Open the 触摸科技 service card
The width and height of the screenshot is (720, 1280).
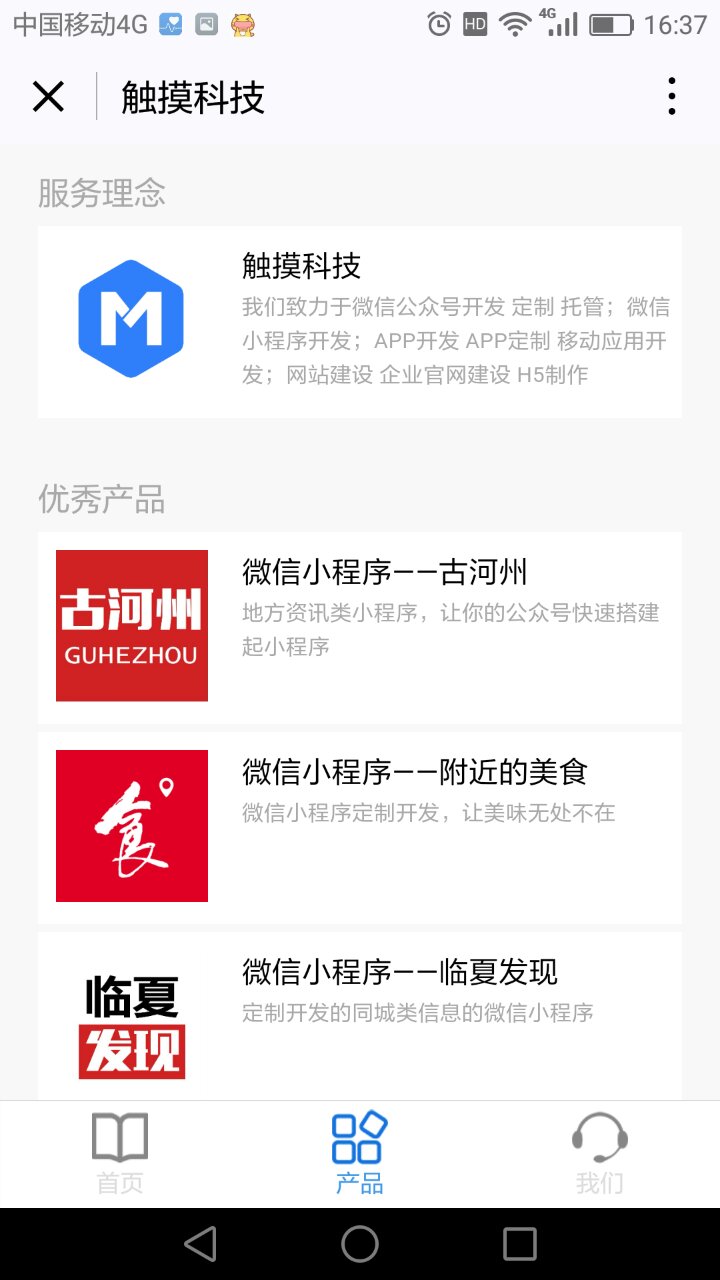pos(360,321)
